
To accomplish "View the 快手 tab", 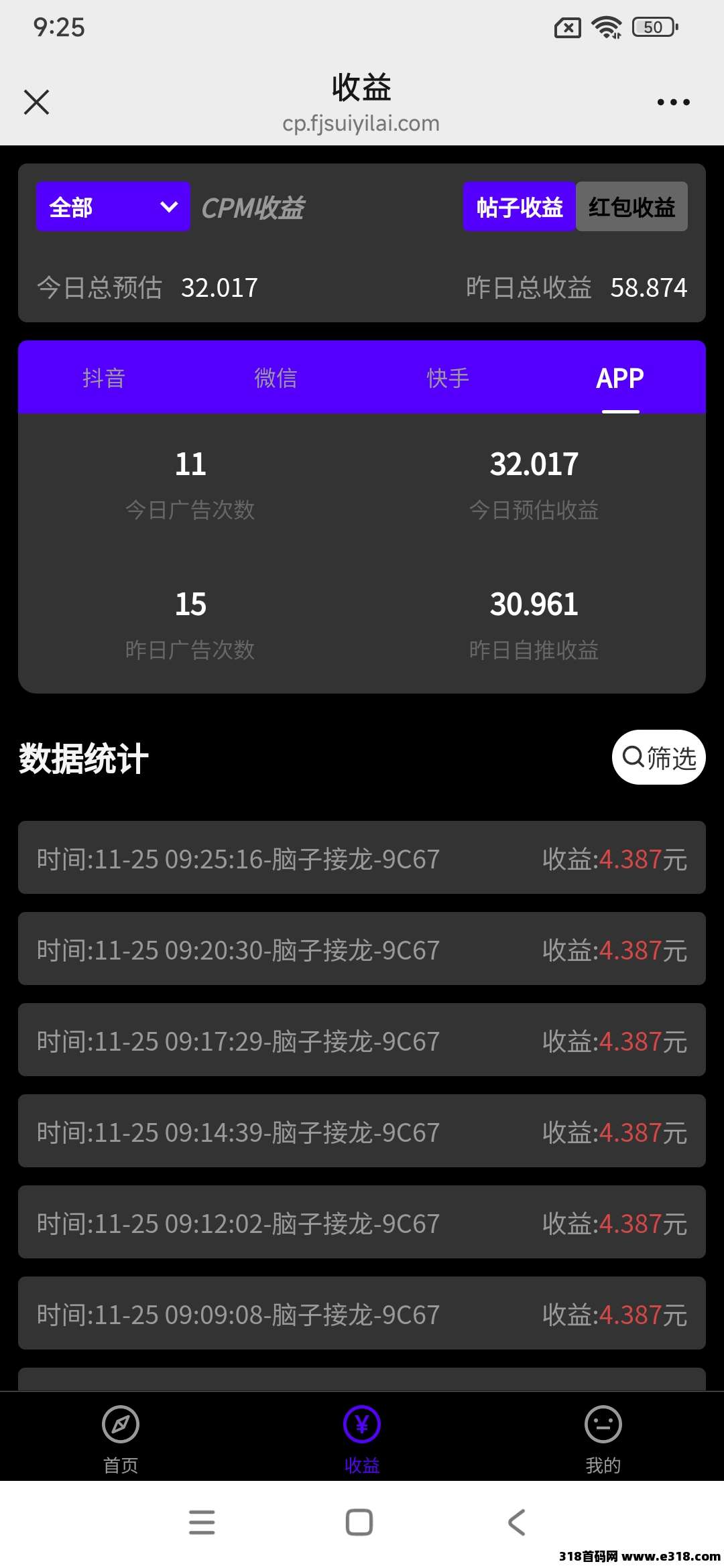I will 448,378.
